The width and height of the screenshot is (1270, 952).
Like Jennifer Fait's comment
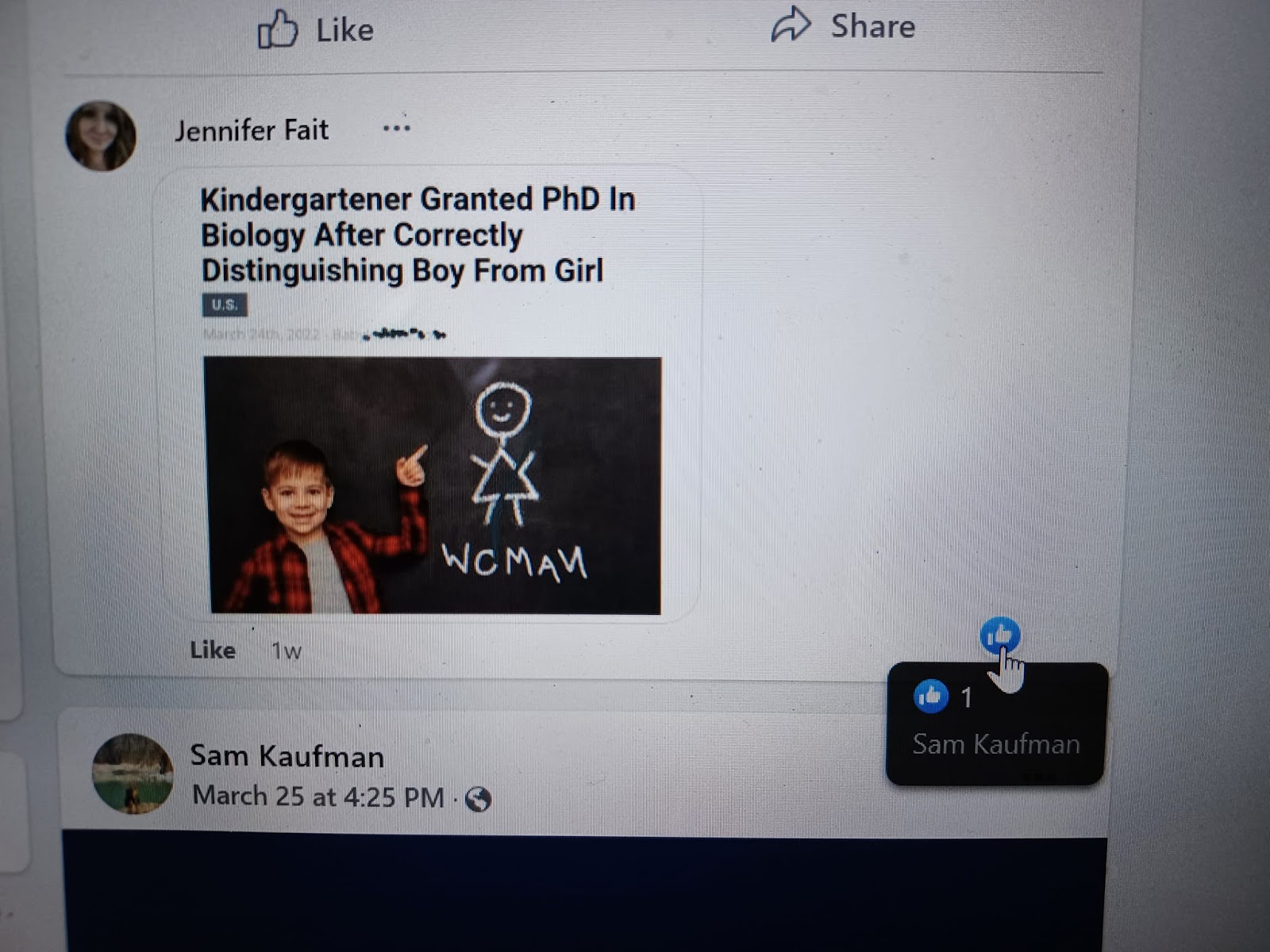(x=213, y=650)
